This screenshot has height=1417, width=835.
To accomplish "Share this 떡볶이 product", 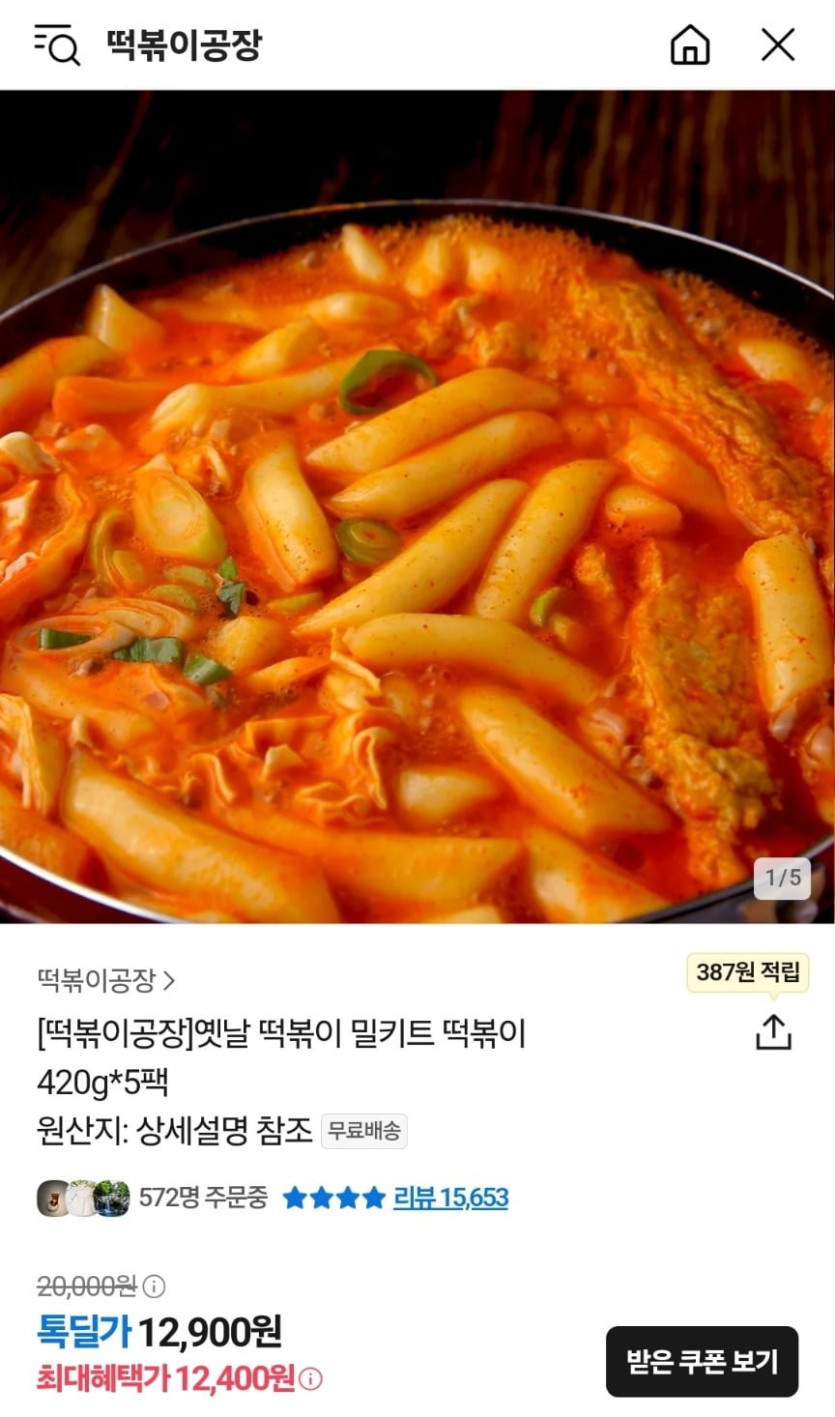I will (773, 1032).
